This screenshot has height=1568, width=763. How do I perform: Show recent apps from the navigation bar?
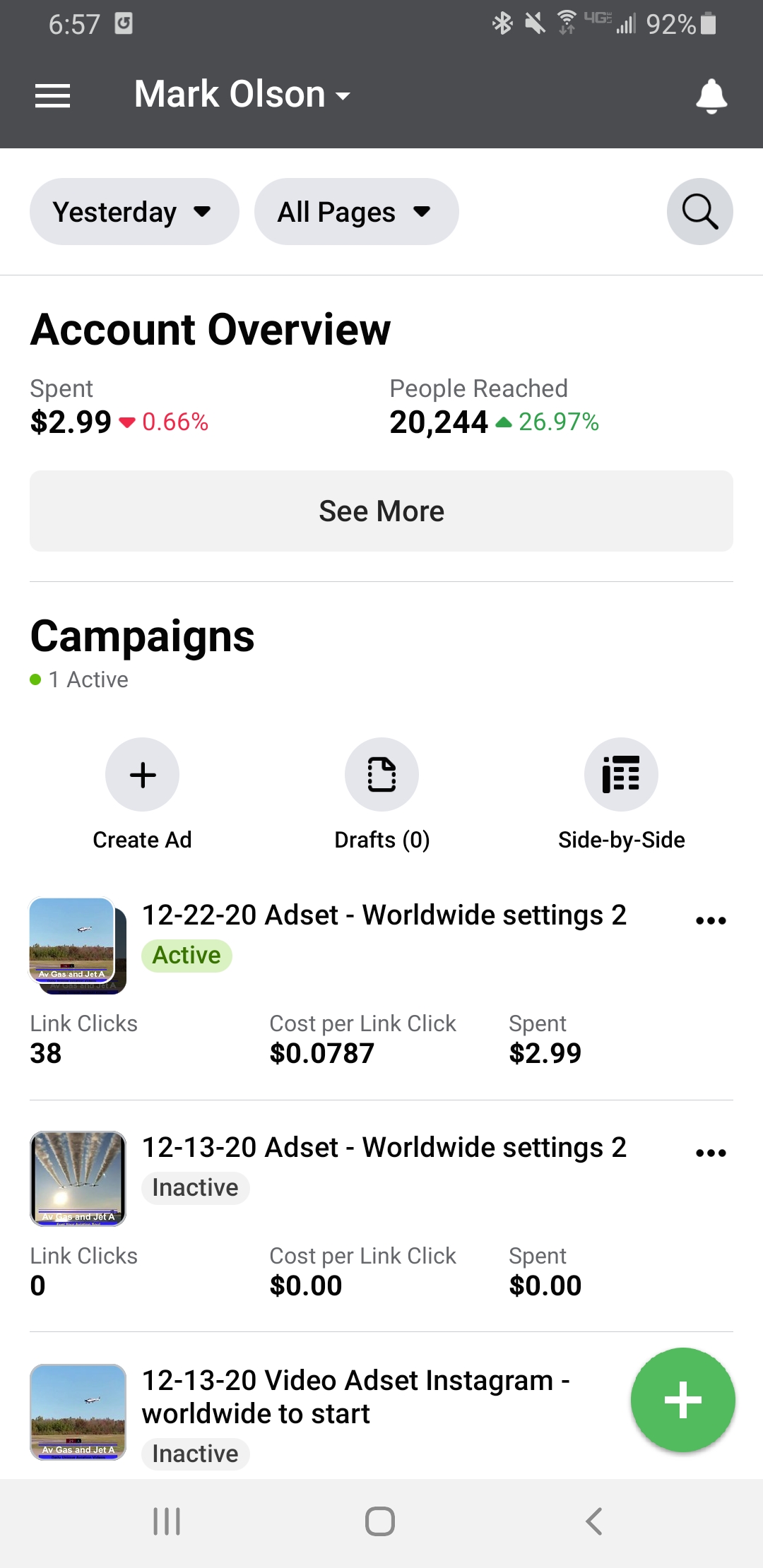pos(167,1521)
